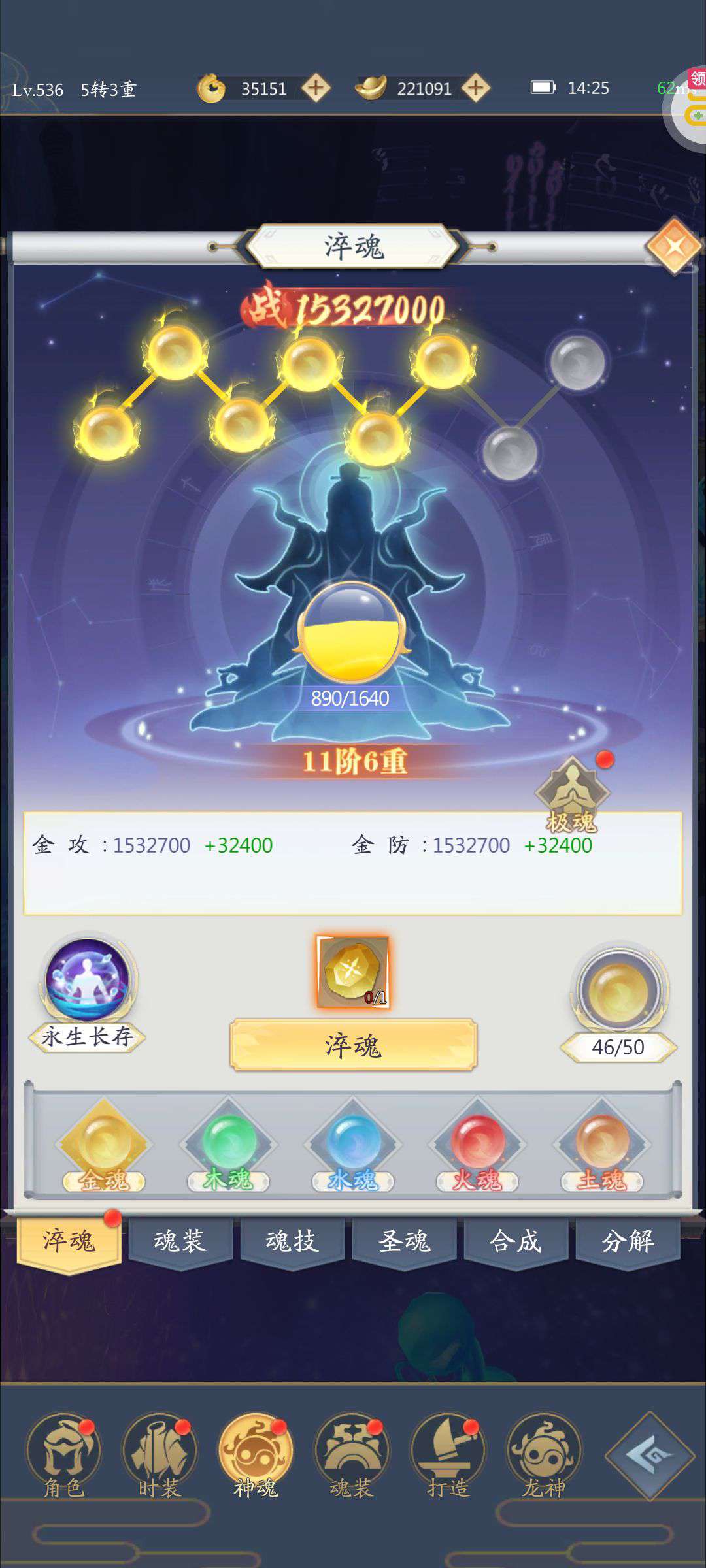Select the 木魂 element
The width and height of the screenshot is (706, 1568).
coord(229,1147)
